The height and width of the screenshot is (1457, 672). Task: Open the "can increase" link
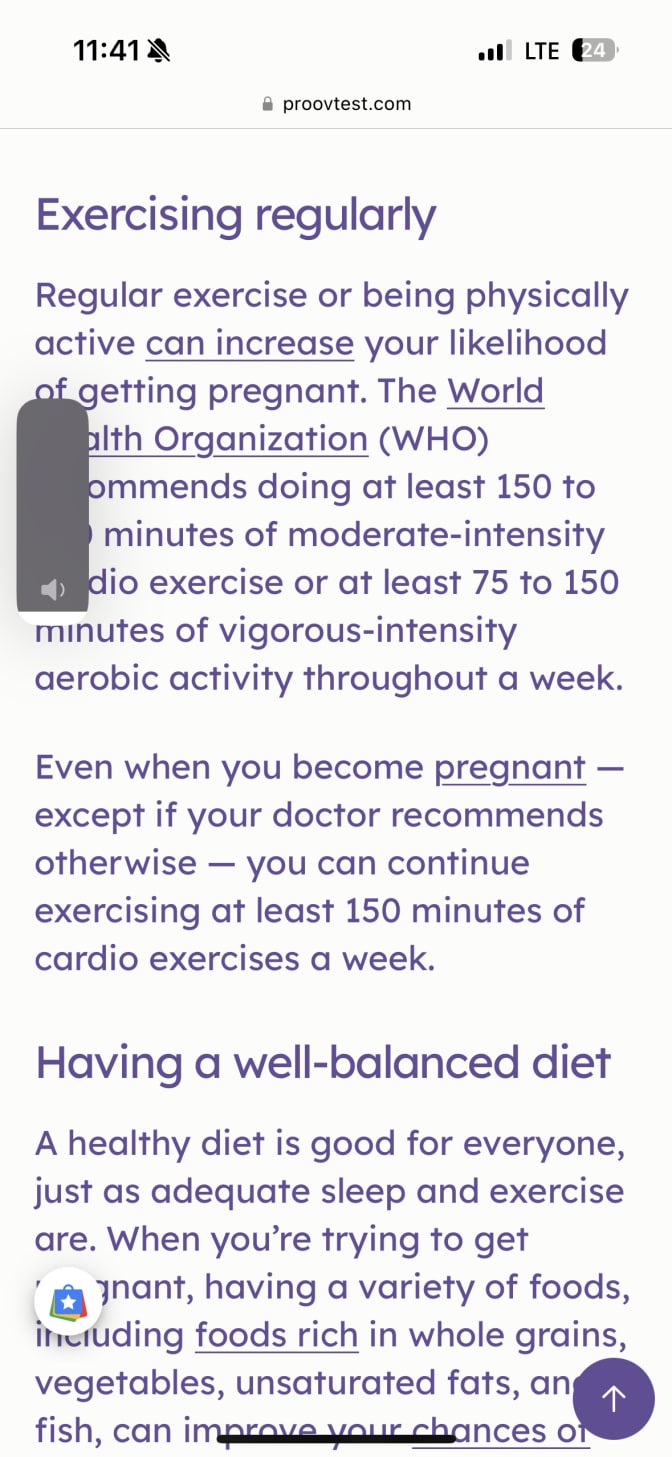click(249, 343)
